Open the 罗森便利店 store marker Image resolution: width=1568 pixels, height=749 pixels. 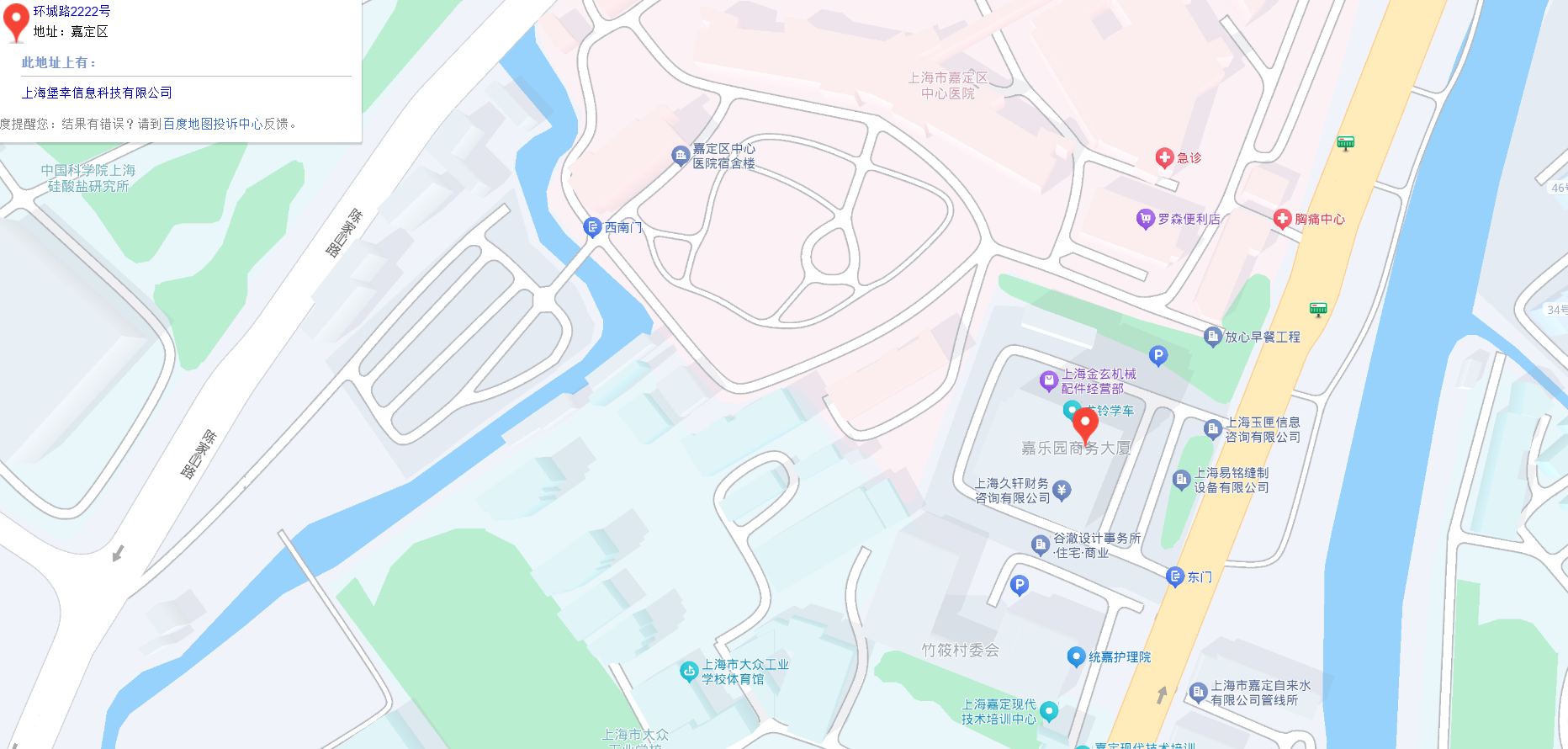point(1145,219)
